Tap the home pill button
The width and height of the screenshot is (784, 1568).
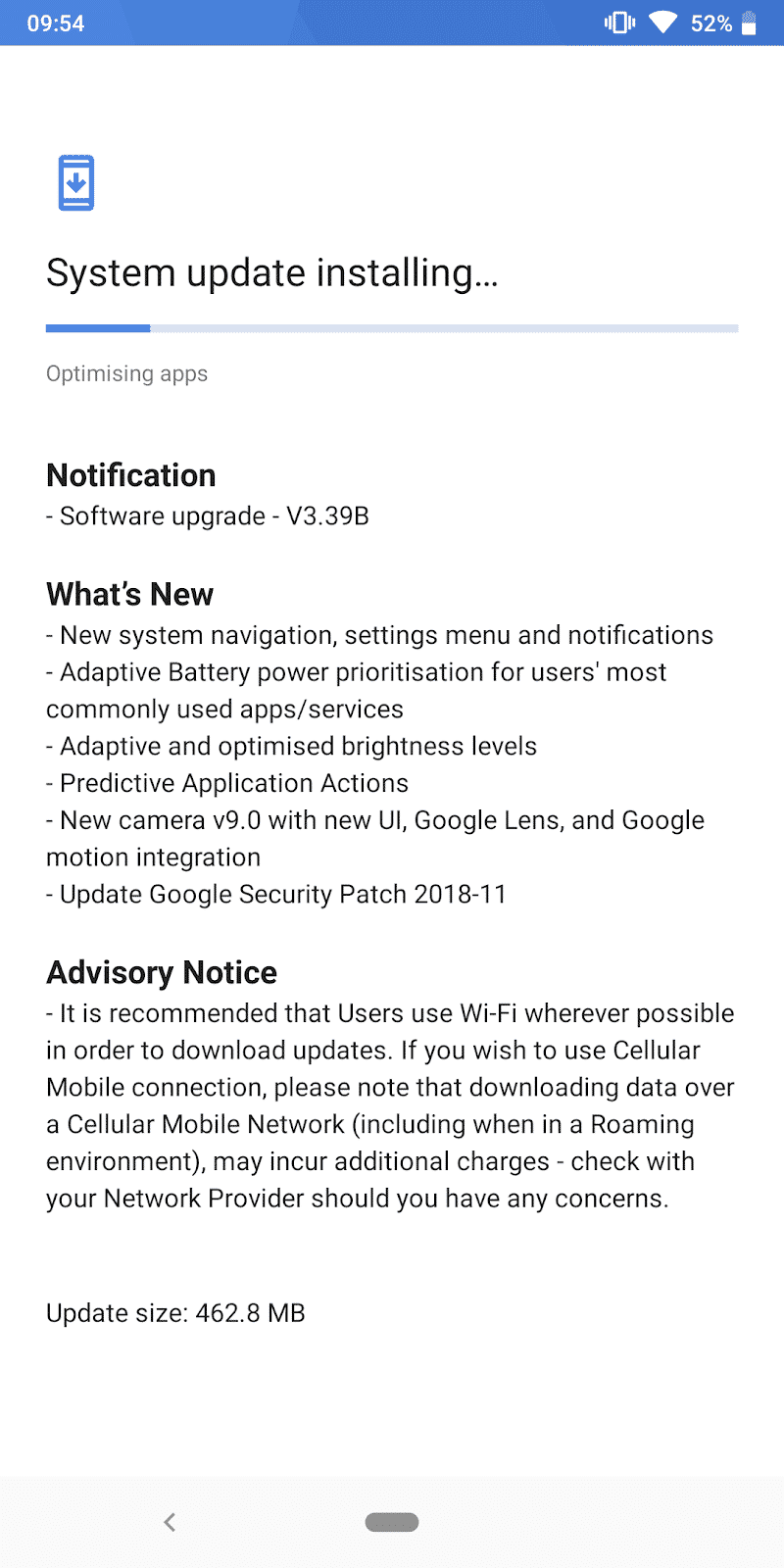[392, 1522]
